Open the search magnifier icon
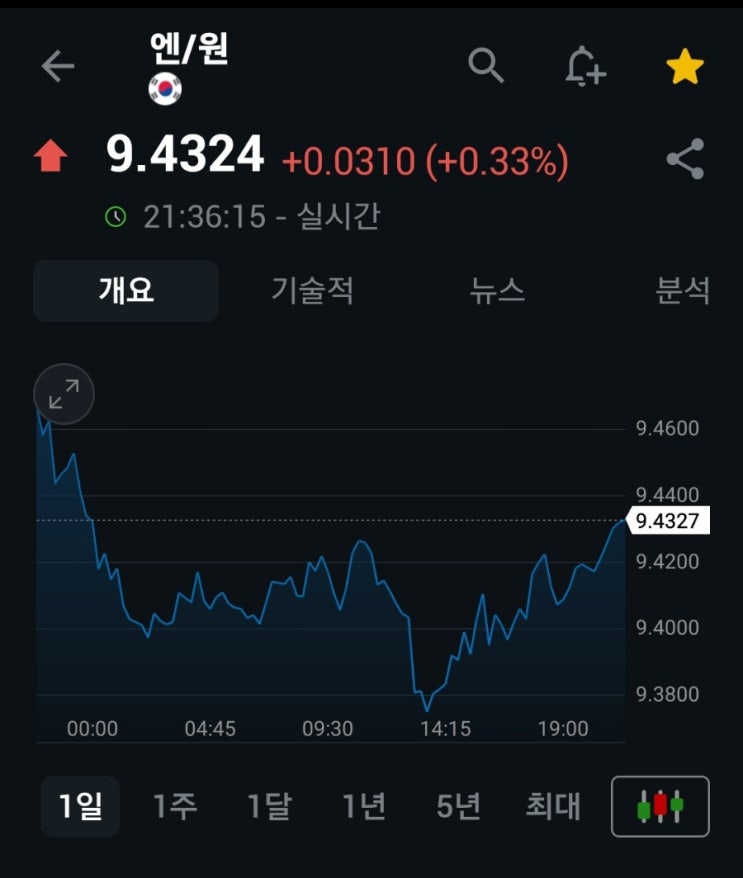Screen dimensions: 743x878 click(486, 66)
